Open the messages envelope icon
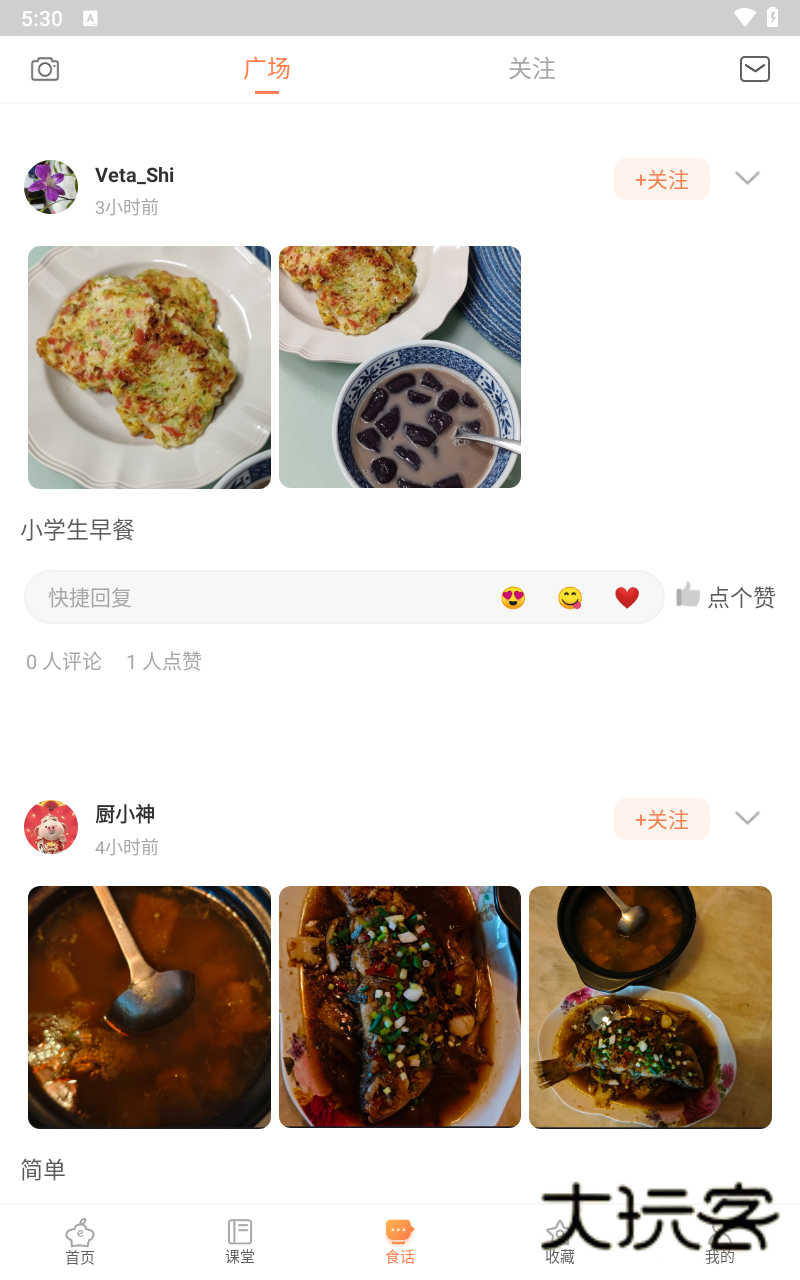Screen dimensions: 800x1280 [x=755, y=69]
